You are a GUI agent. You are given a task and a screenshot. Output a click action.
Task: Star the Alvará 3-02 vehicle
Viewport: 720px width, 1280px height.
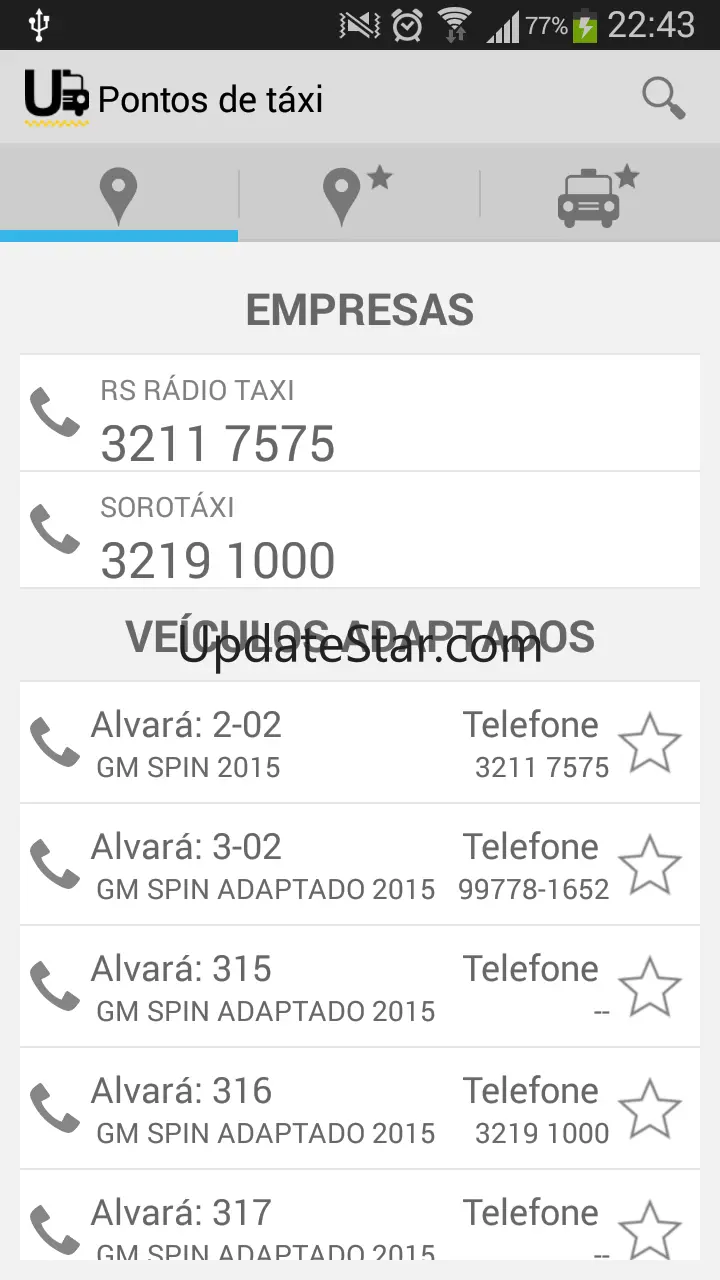650,865
